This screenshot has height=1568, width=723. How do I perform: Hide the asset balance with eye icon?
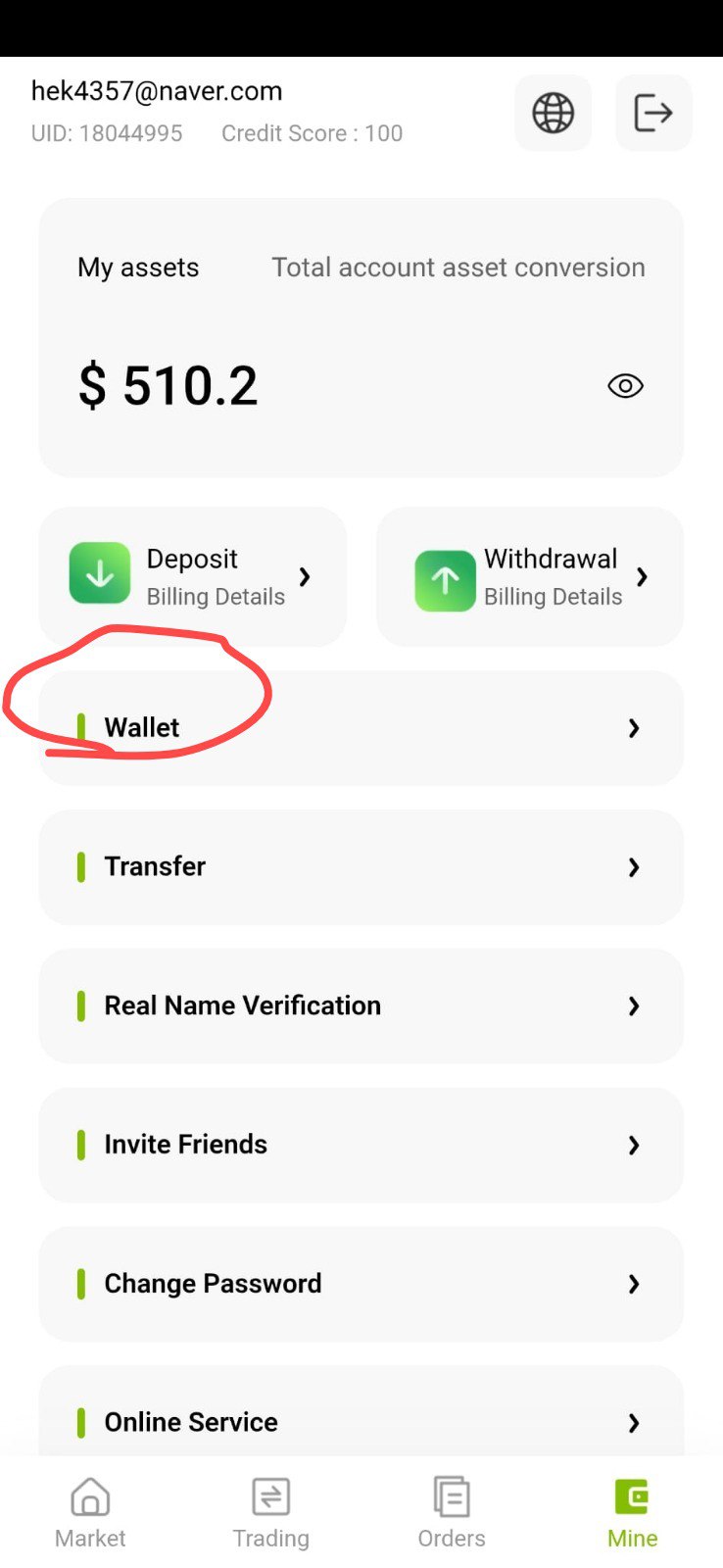pyautogui.click(x=625, y=386)
